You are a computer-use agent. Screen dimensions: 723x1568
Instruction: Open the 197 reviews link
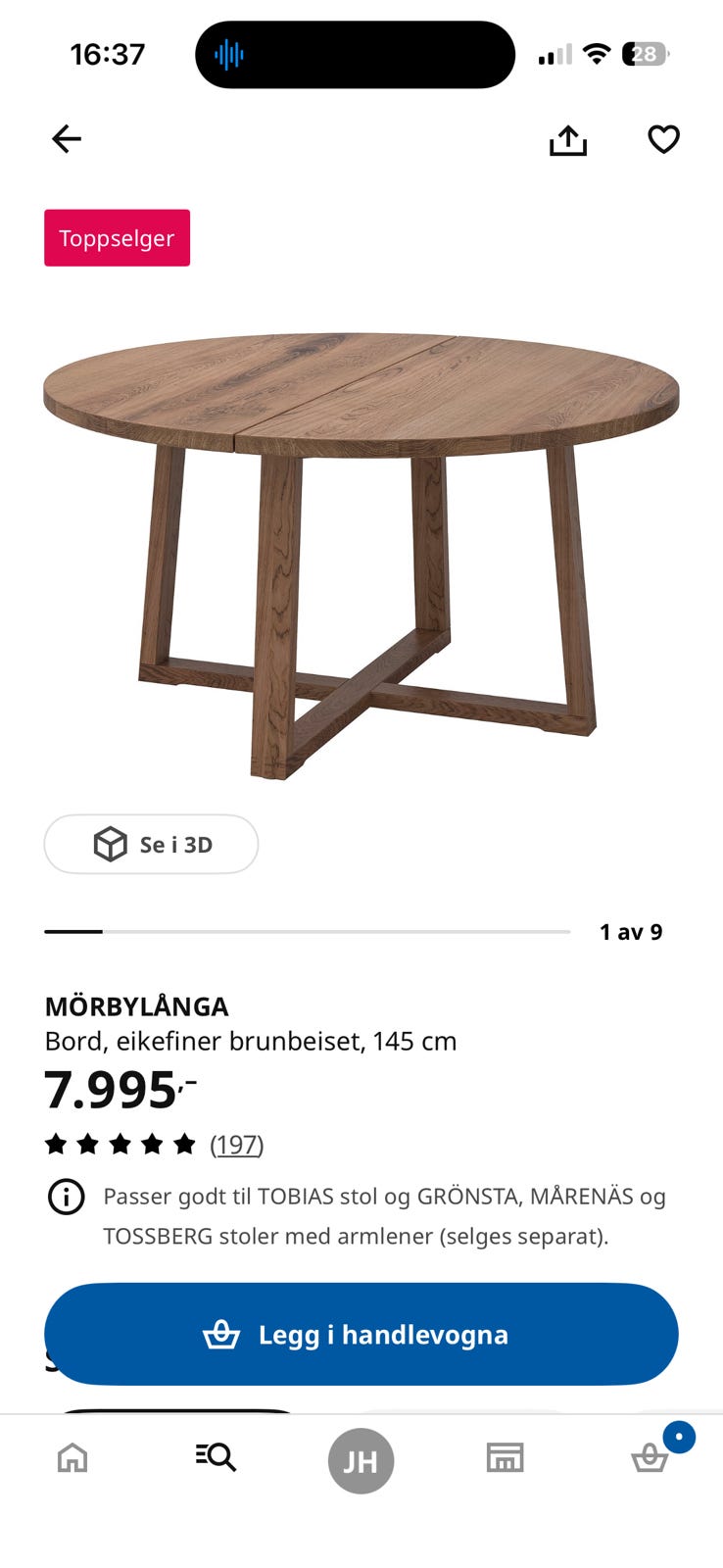[237, 1145]
